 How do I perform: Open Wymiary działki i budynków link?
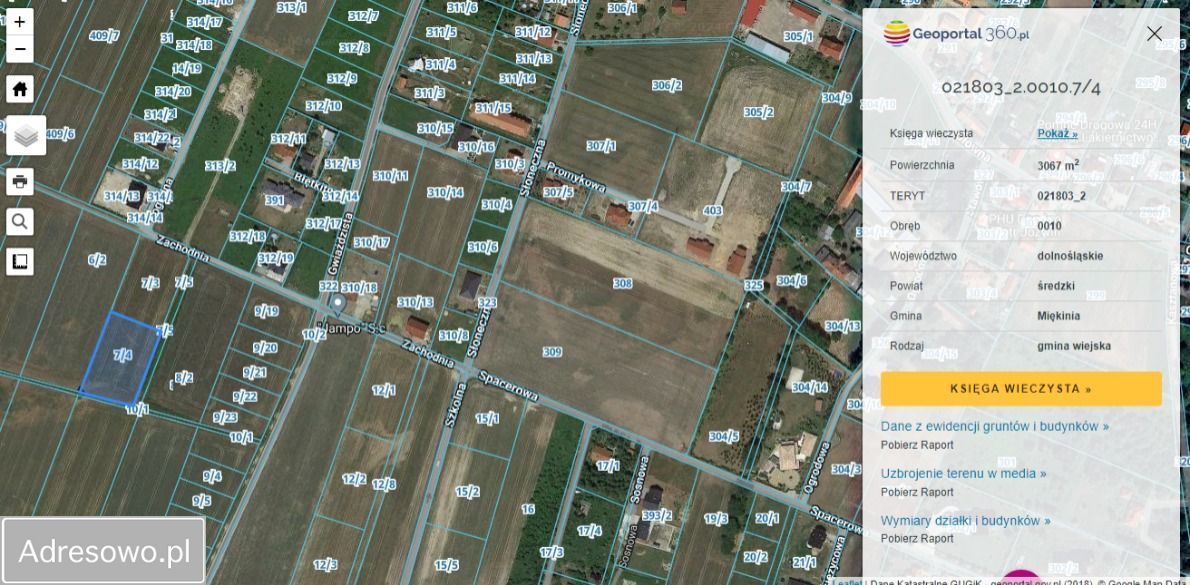pos(965,521)
